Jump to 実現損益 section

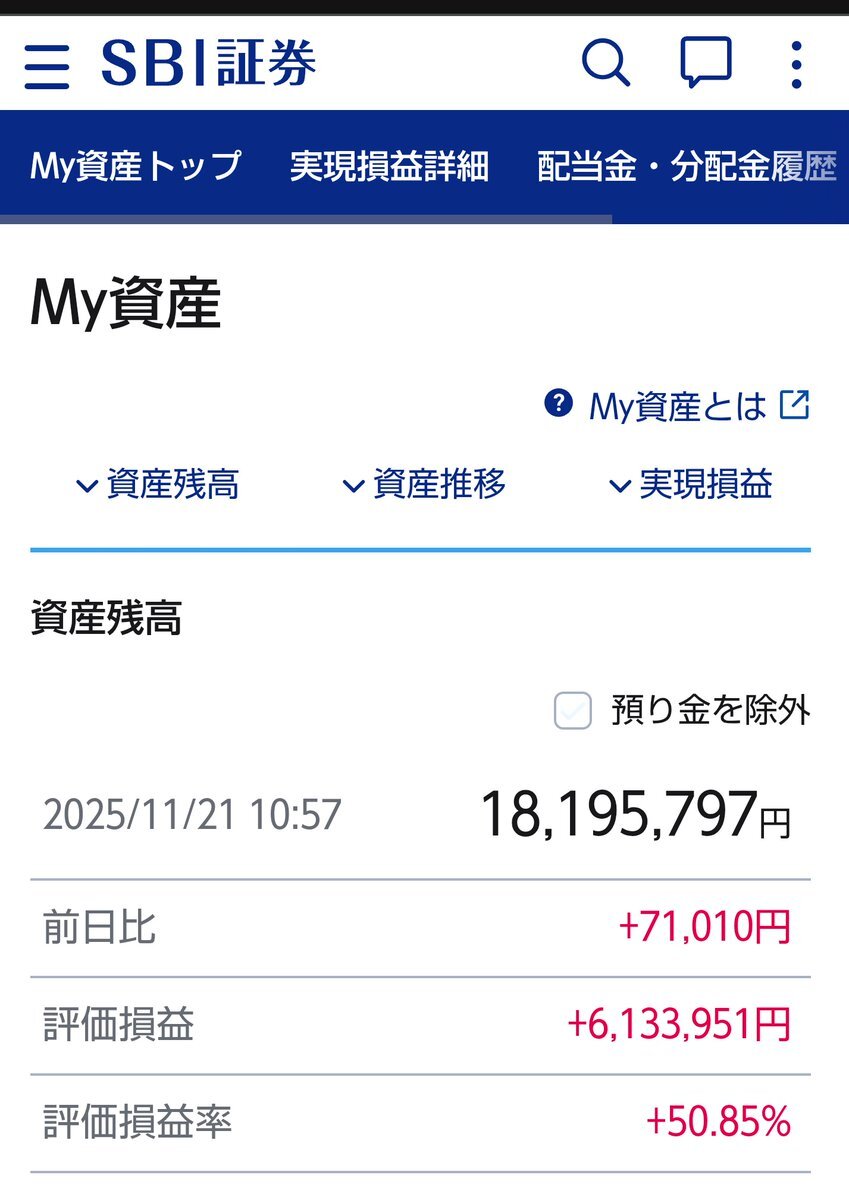(x=691, y=486)
